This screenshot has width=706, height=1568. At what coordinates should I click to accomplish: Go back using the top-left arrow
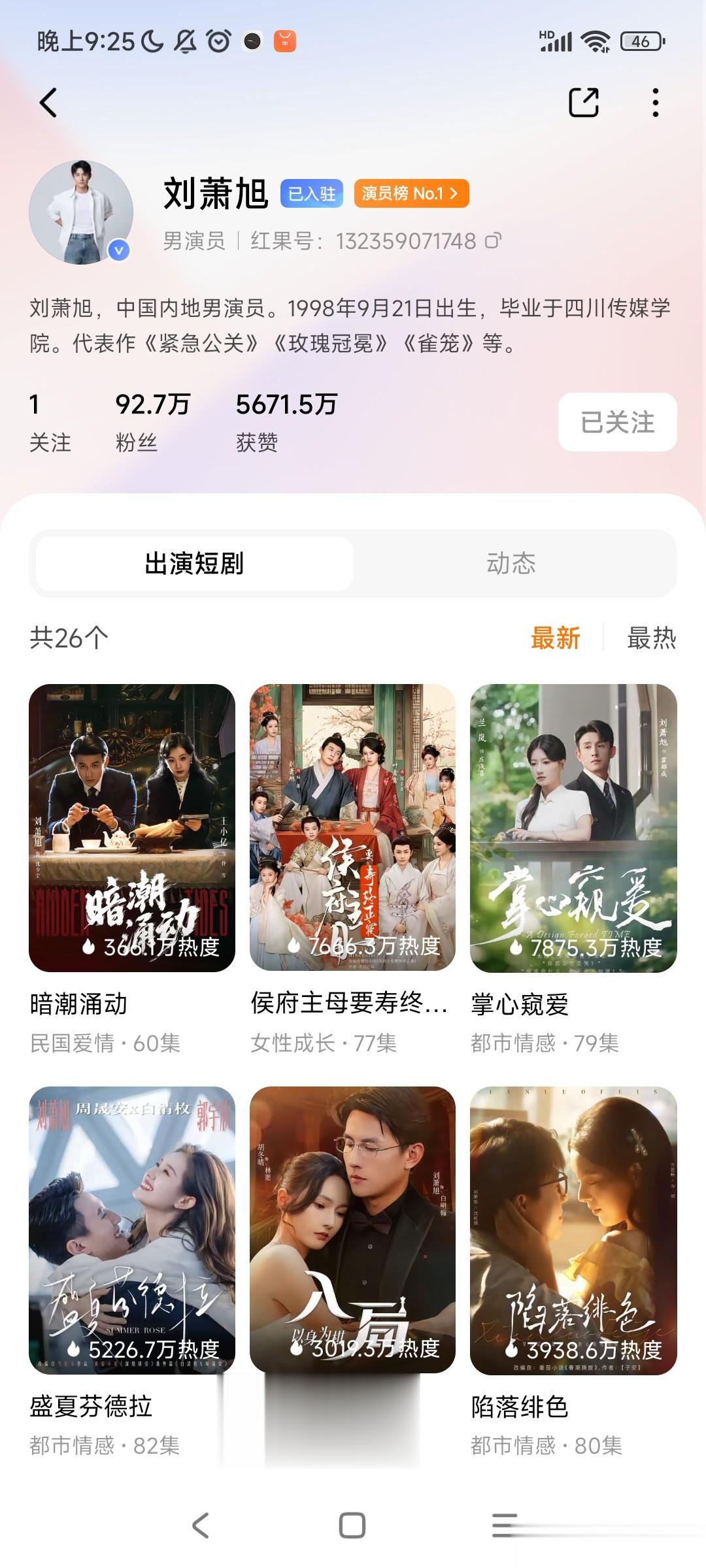pos(49,103)
